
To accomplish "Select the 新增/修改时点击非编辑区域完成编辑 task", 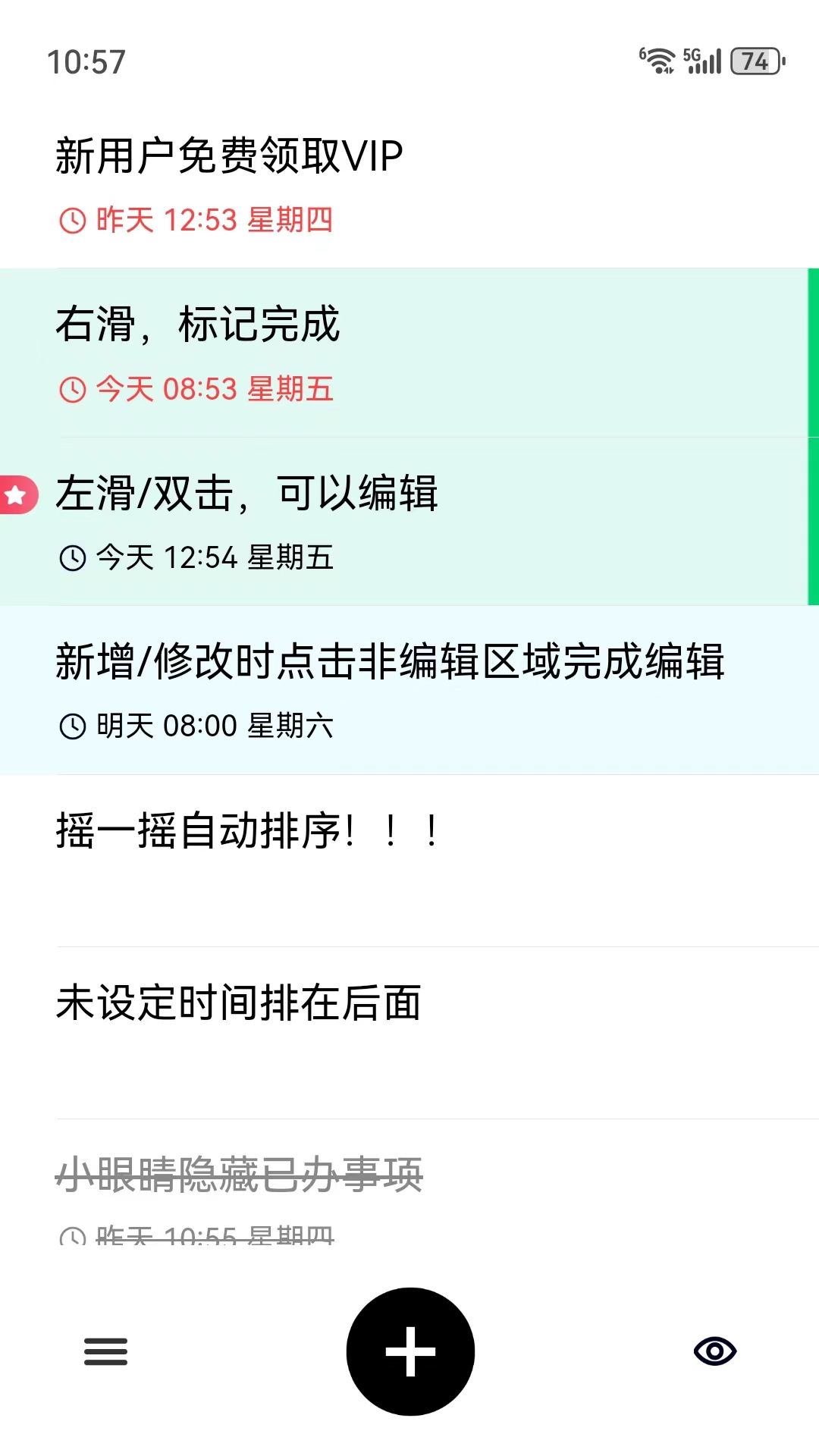I will 391,662.
